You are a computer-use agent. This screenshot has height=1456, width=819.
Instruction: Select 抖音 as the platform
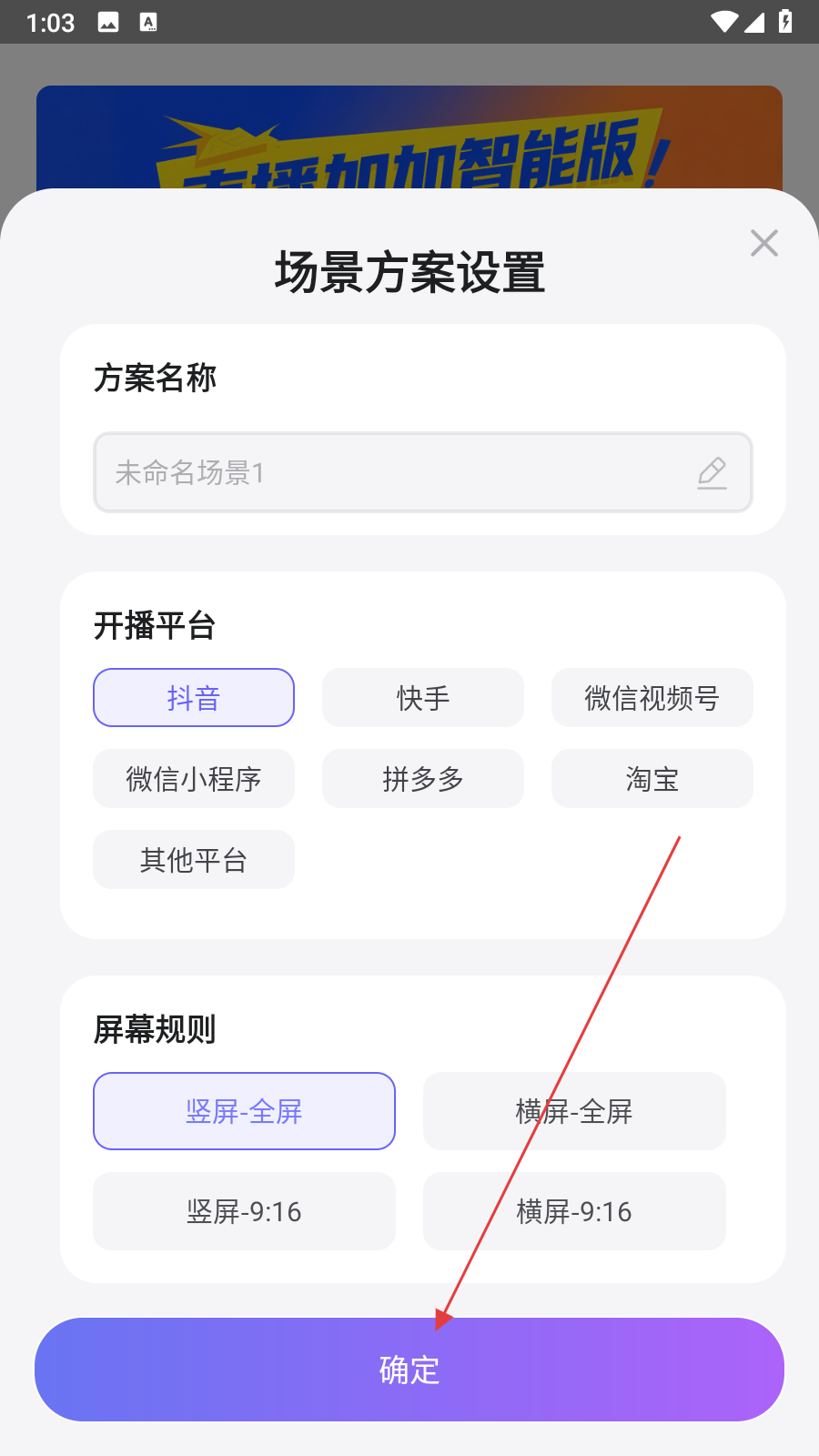click(x=194, y=698)
